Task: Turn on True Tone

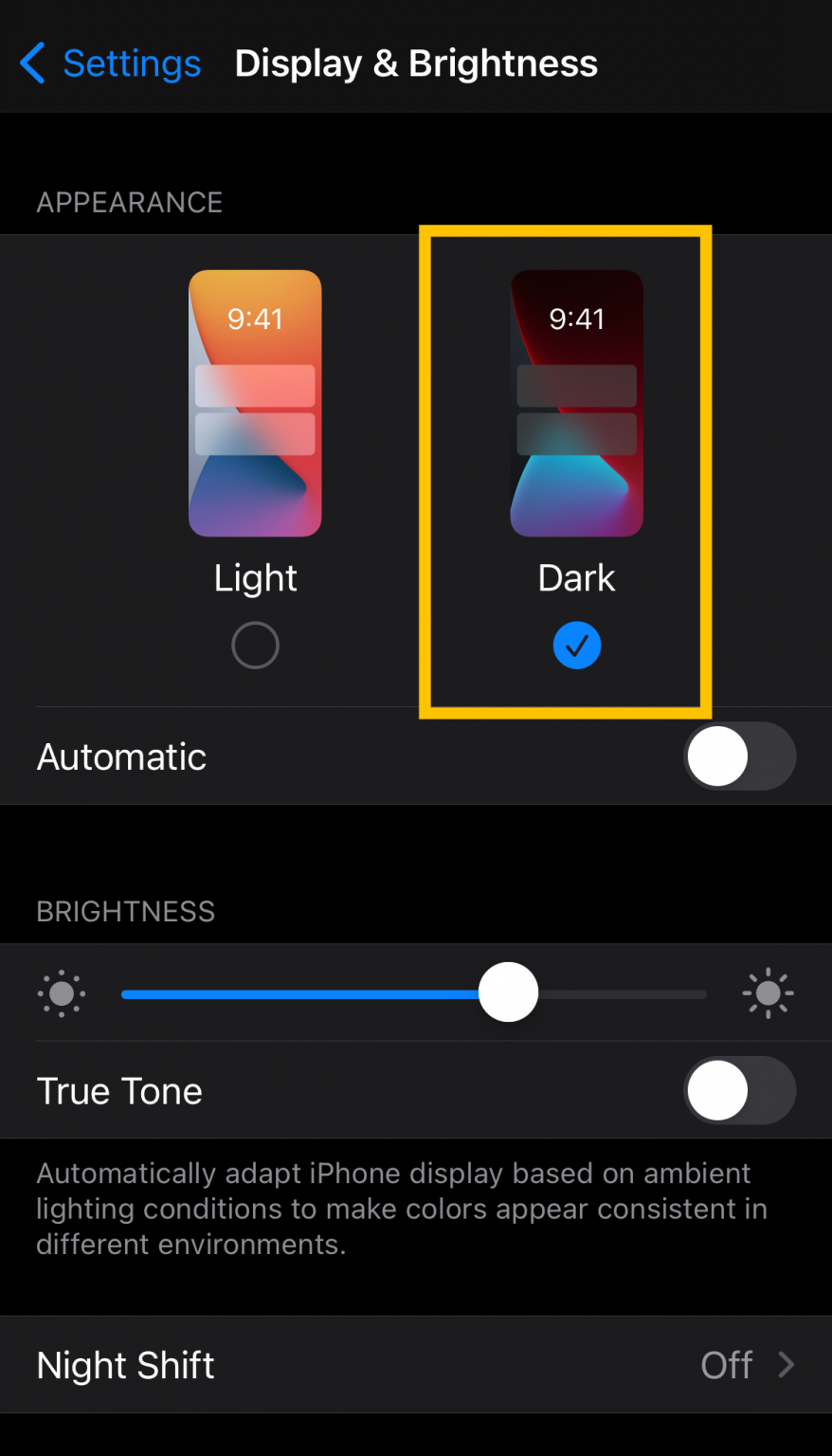Action: pyautogui.click(x=740, y=1090)
